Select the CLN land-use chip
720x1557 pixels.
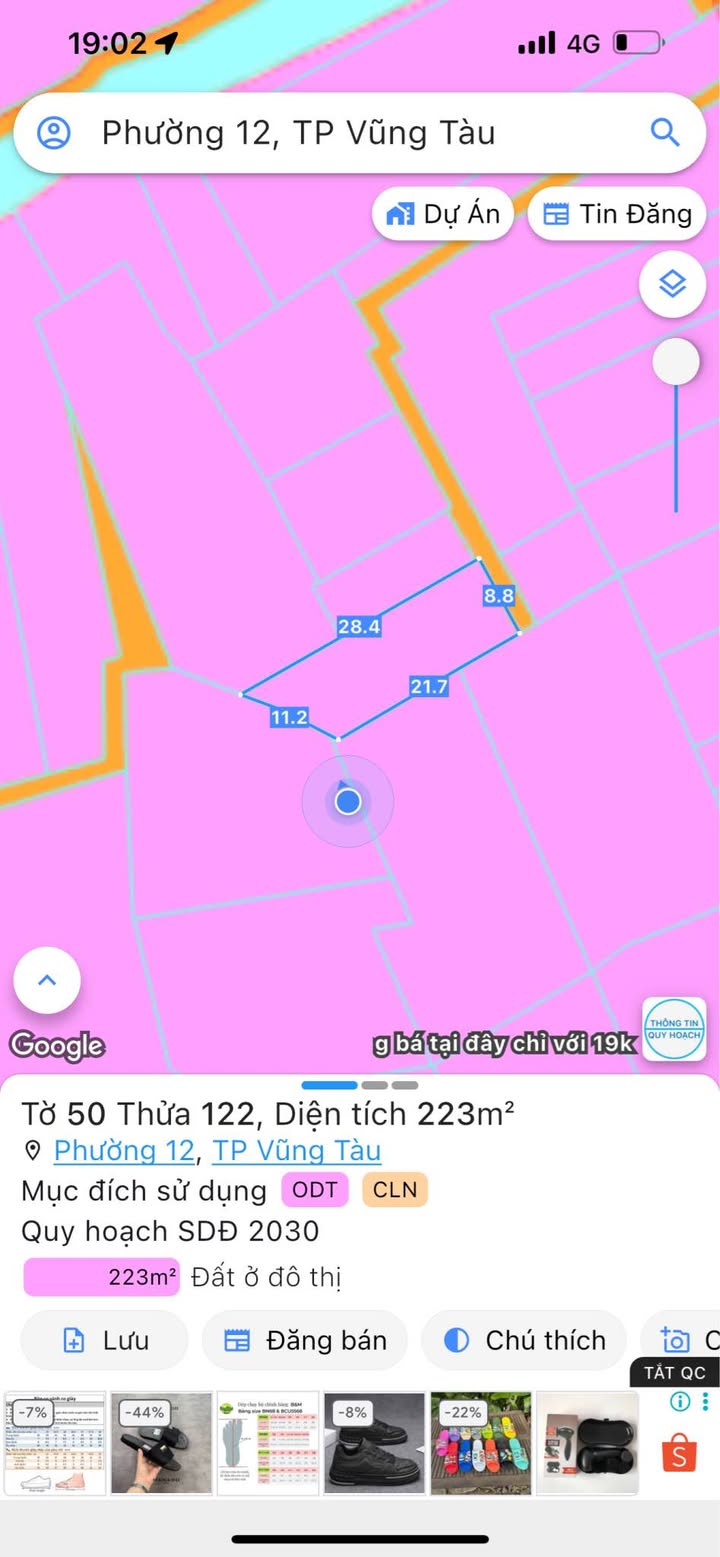click(395, 1190)
